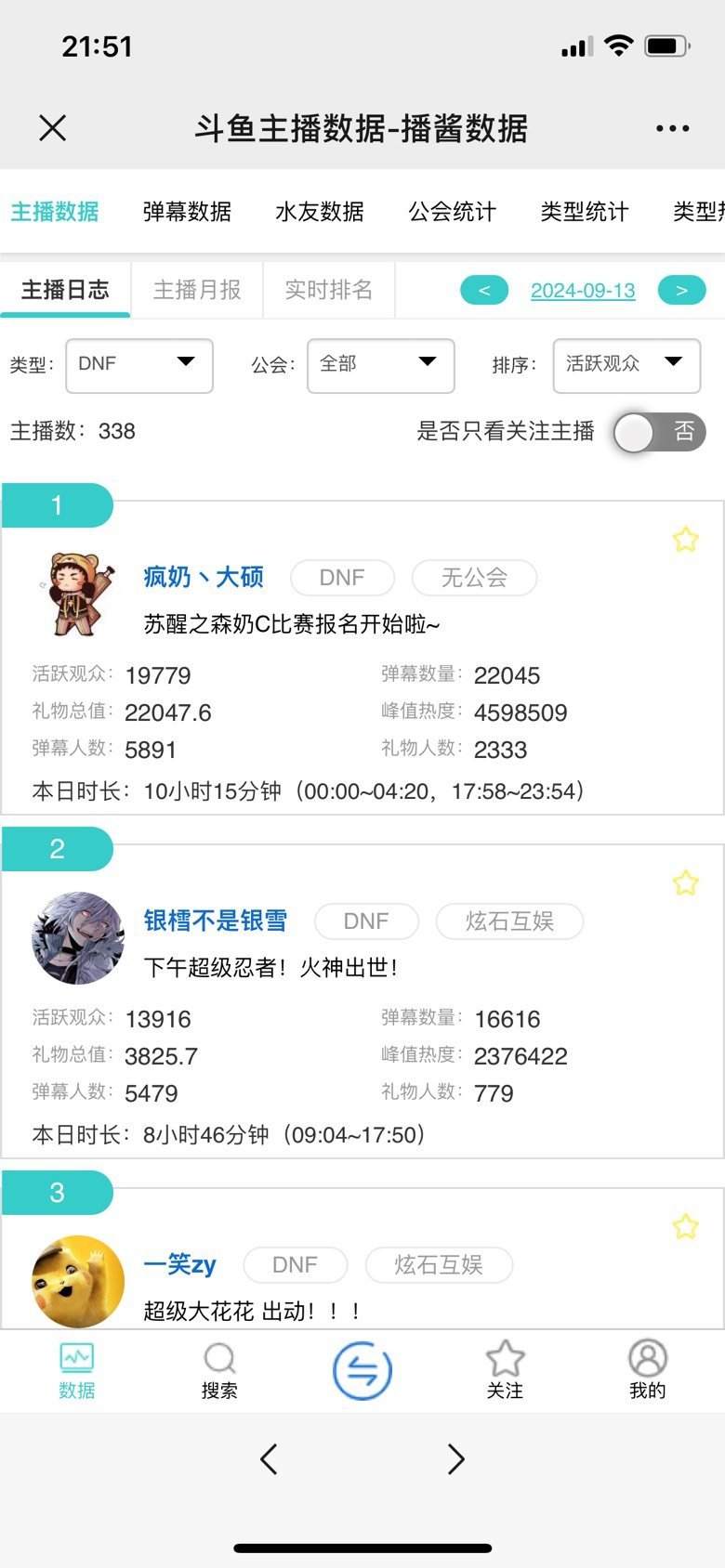Expand the 类型 dropdown showing DNF

coord(139,365)
